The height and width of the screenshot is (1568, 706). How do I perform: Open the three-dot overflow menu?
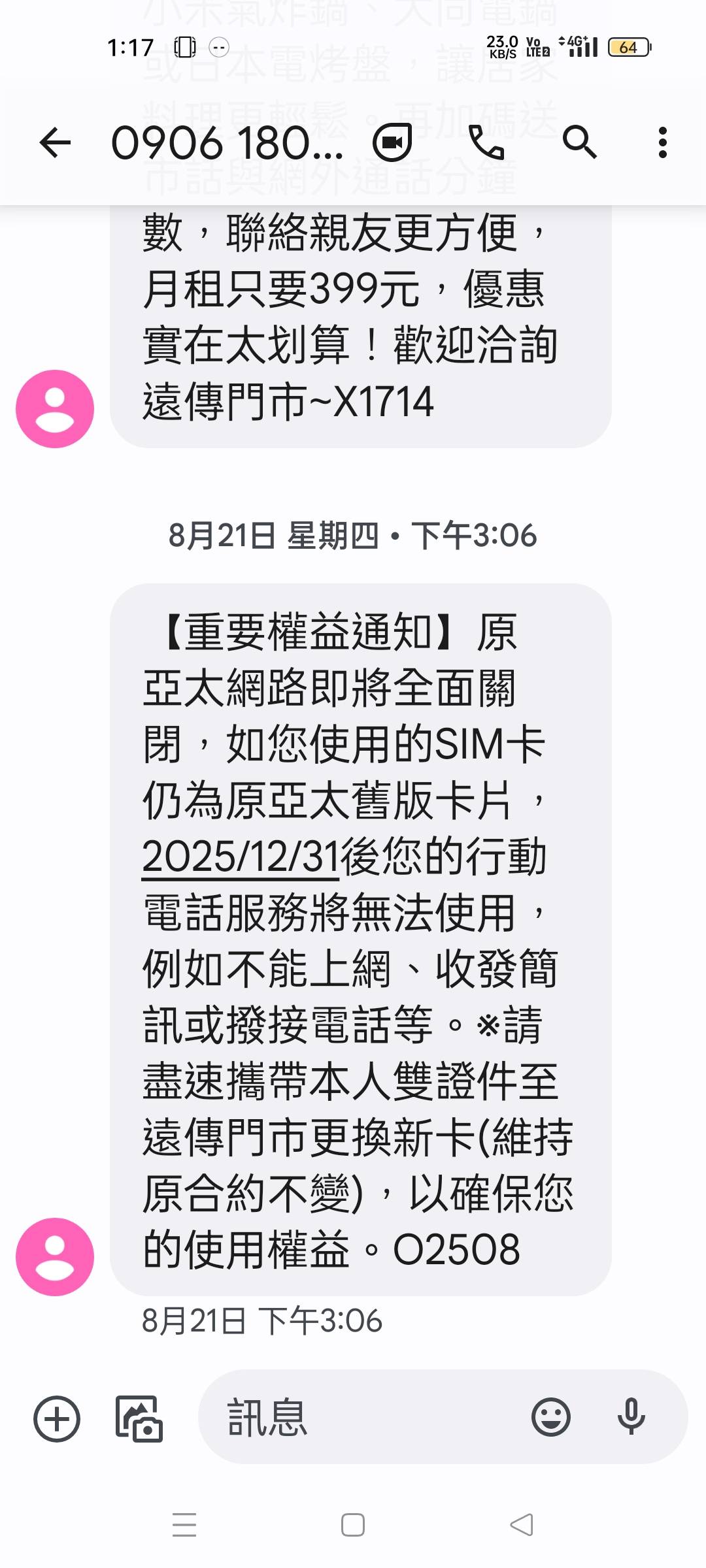663,142
